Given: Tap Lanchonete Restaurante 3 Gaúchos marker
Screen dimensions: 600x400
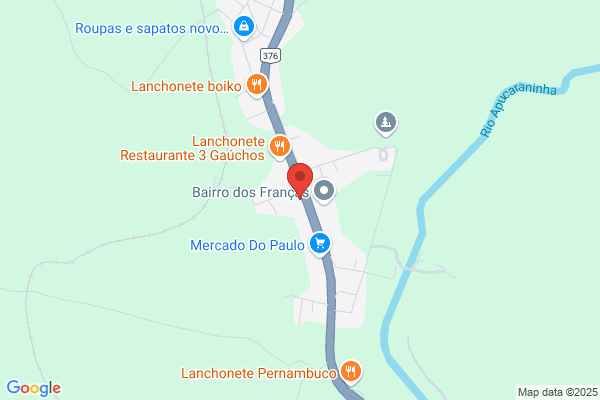Looking at the screenshot, I should coord(280,146).
